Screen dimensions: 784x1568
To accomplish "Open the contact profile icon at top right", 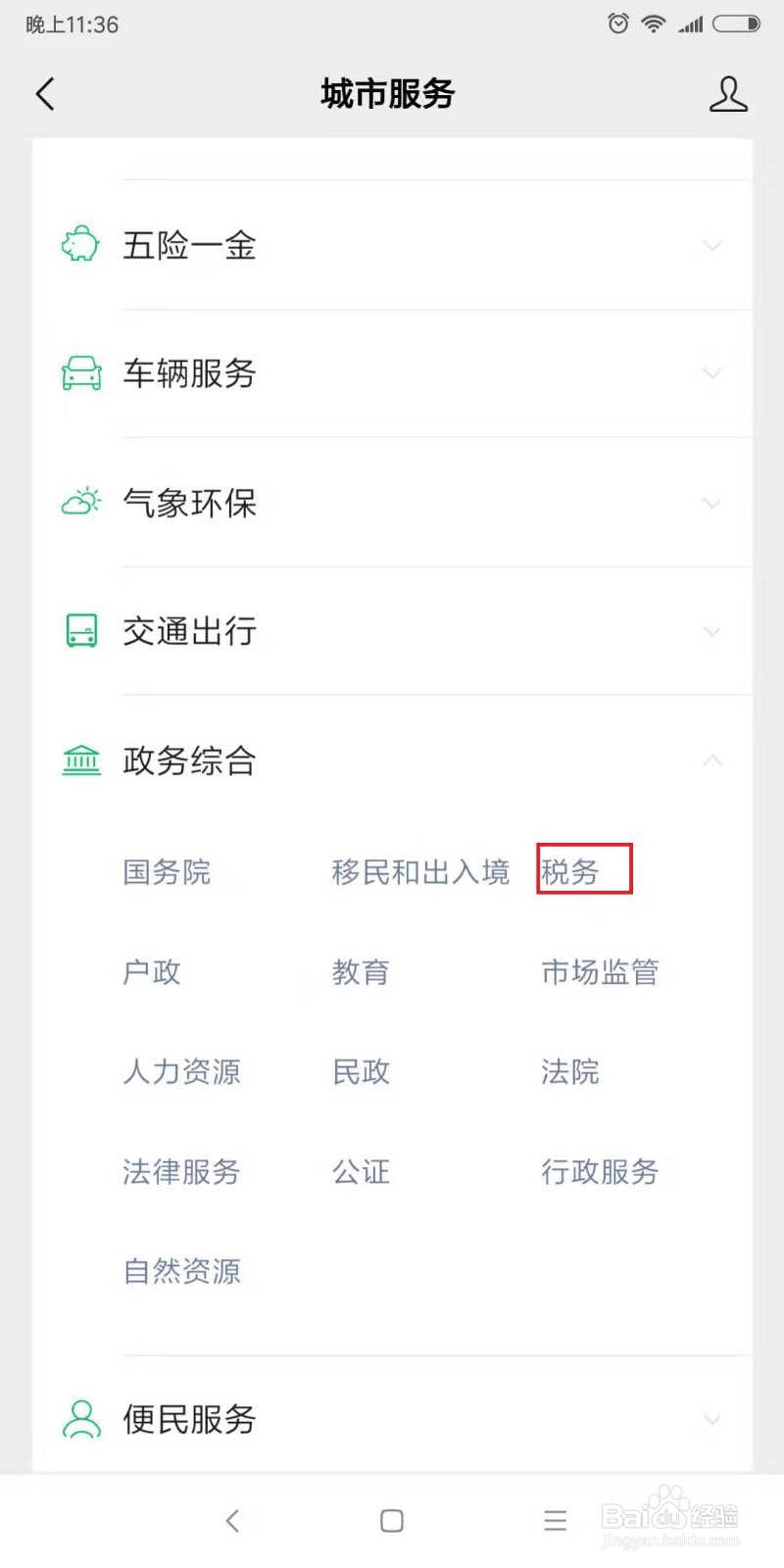I will [729, 94].
